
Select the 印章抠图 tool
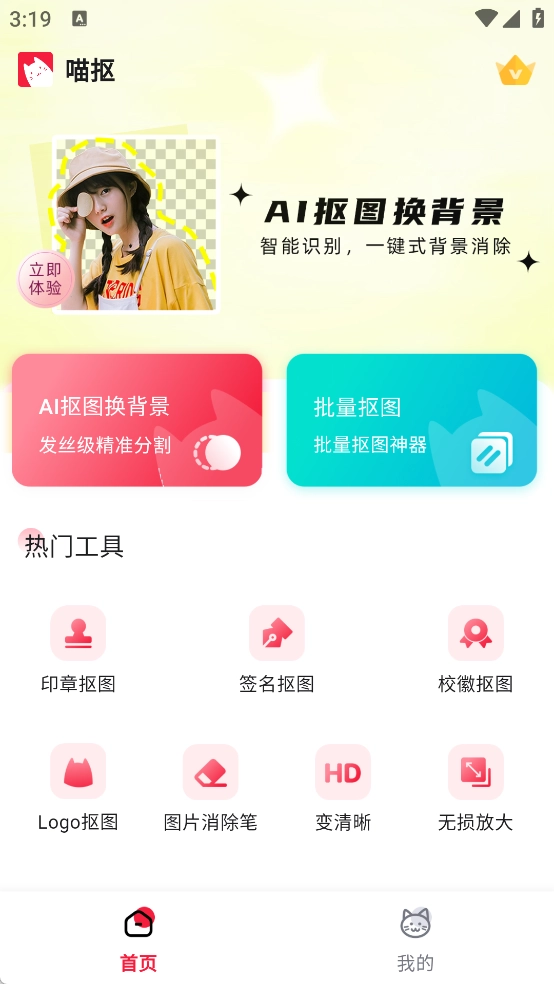[x=78, y=650]
